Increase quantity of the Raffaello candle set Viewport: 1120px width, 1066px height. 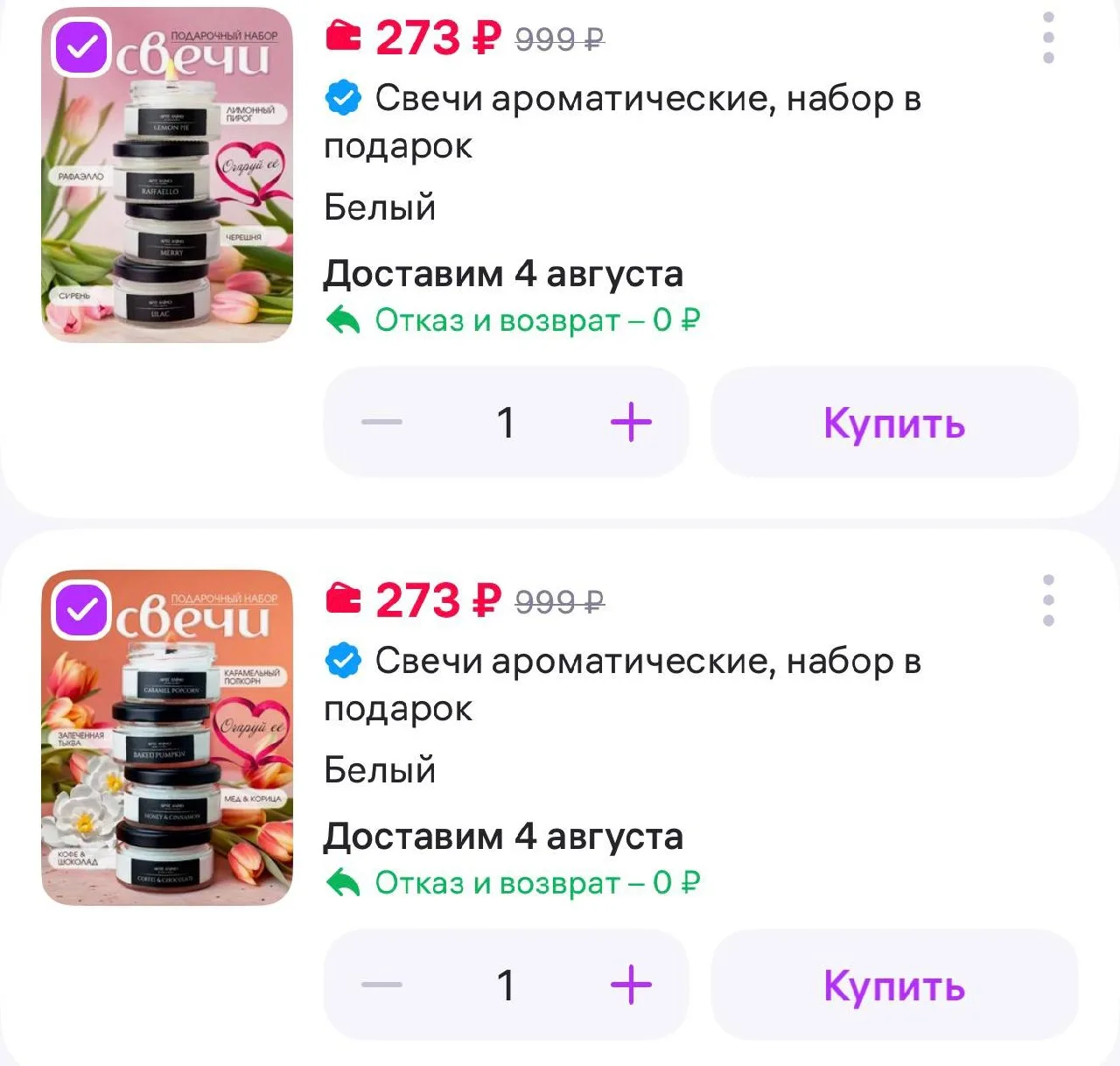[x=631, y=423]
